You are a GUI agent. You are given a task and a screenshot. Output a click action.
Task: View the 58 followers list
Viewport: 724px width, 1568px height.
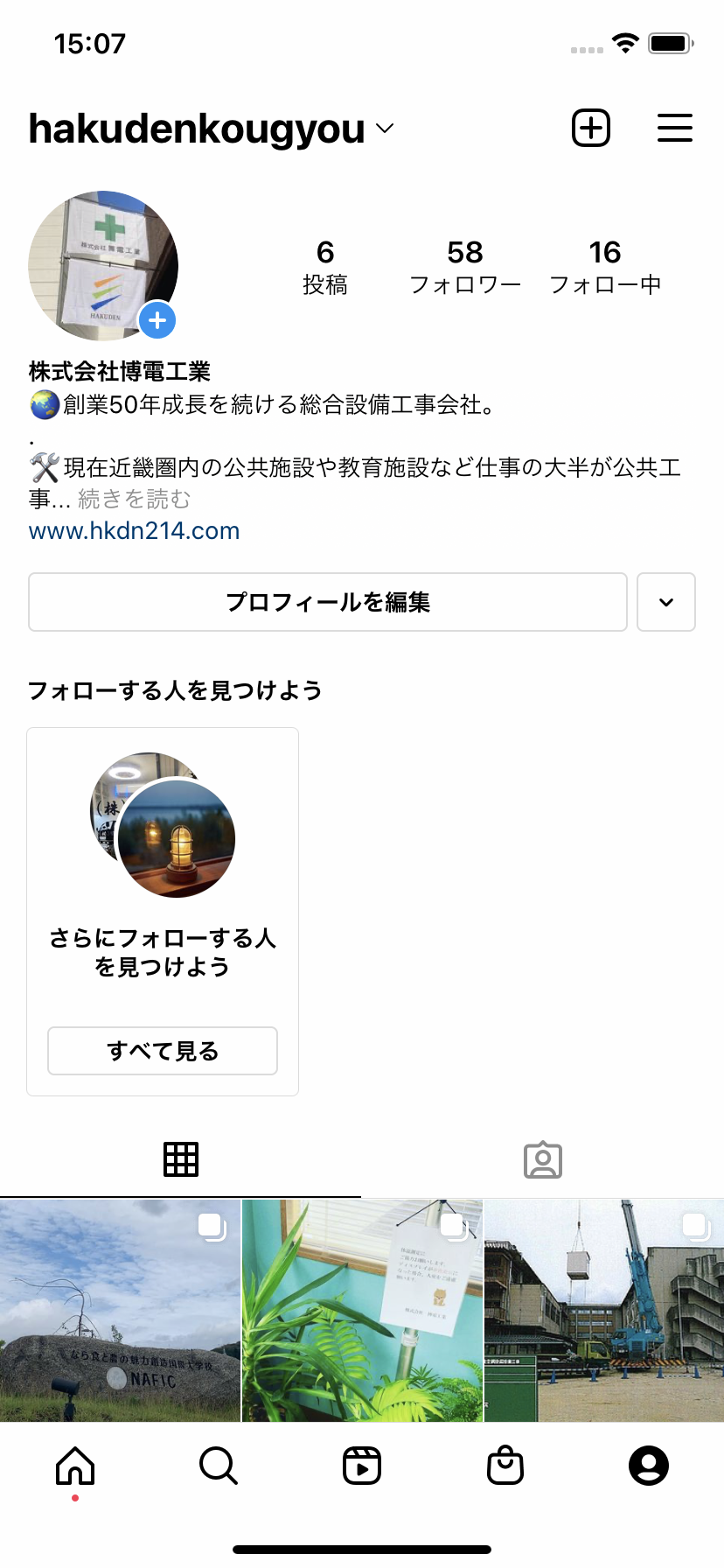tap(465, 267)
